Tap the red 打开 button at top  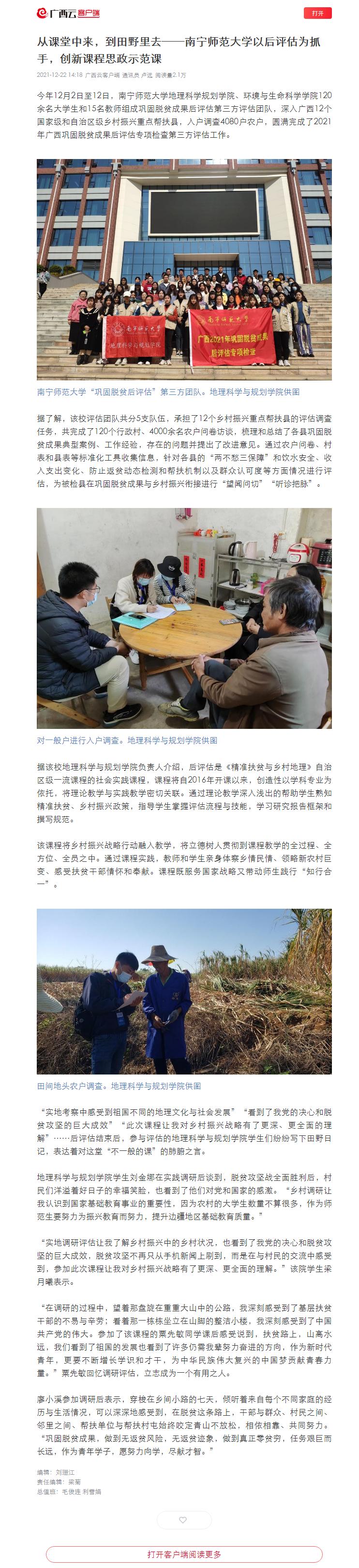coord(317,13)
